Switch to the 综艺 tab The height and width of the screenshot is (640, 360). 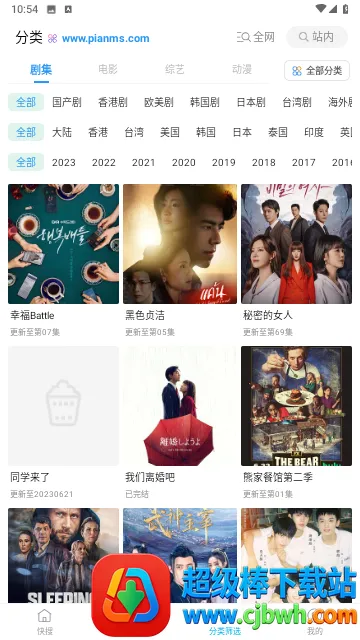point(175,69)
